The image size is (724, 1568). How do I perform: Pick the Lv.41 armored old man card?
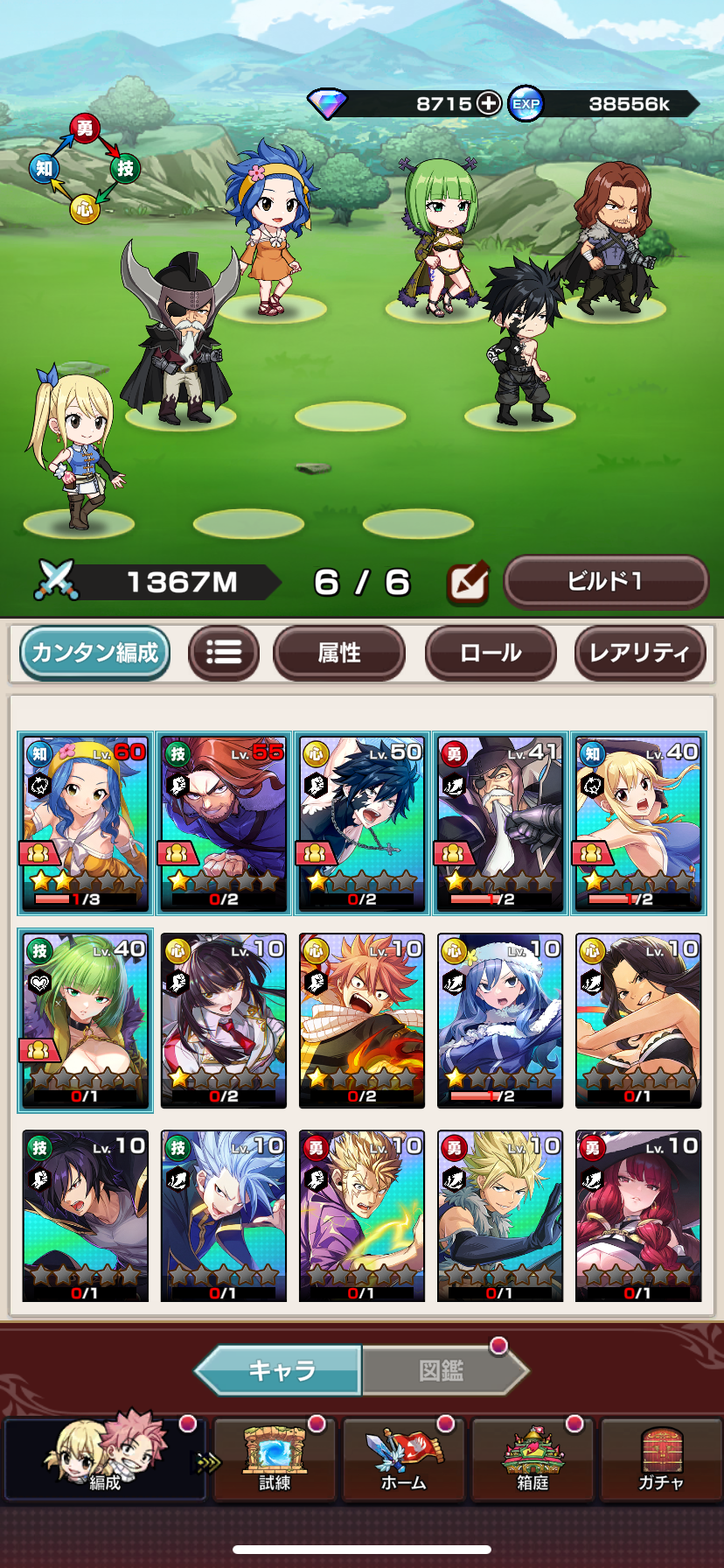pyautogui.click(x=500, y=823)
